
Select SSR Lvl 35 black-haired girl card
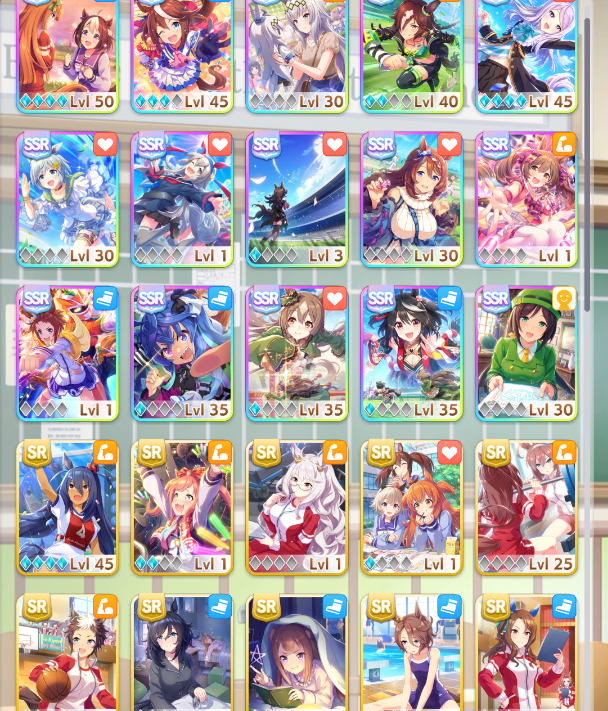412,352
